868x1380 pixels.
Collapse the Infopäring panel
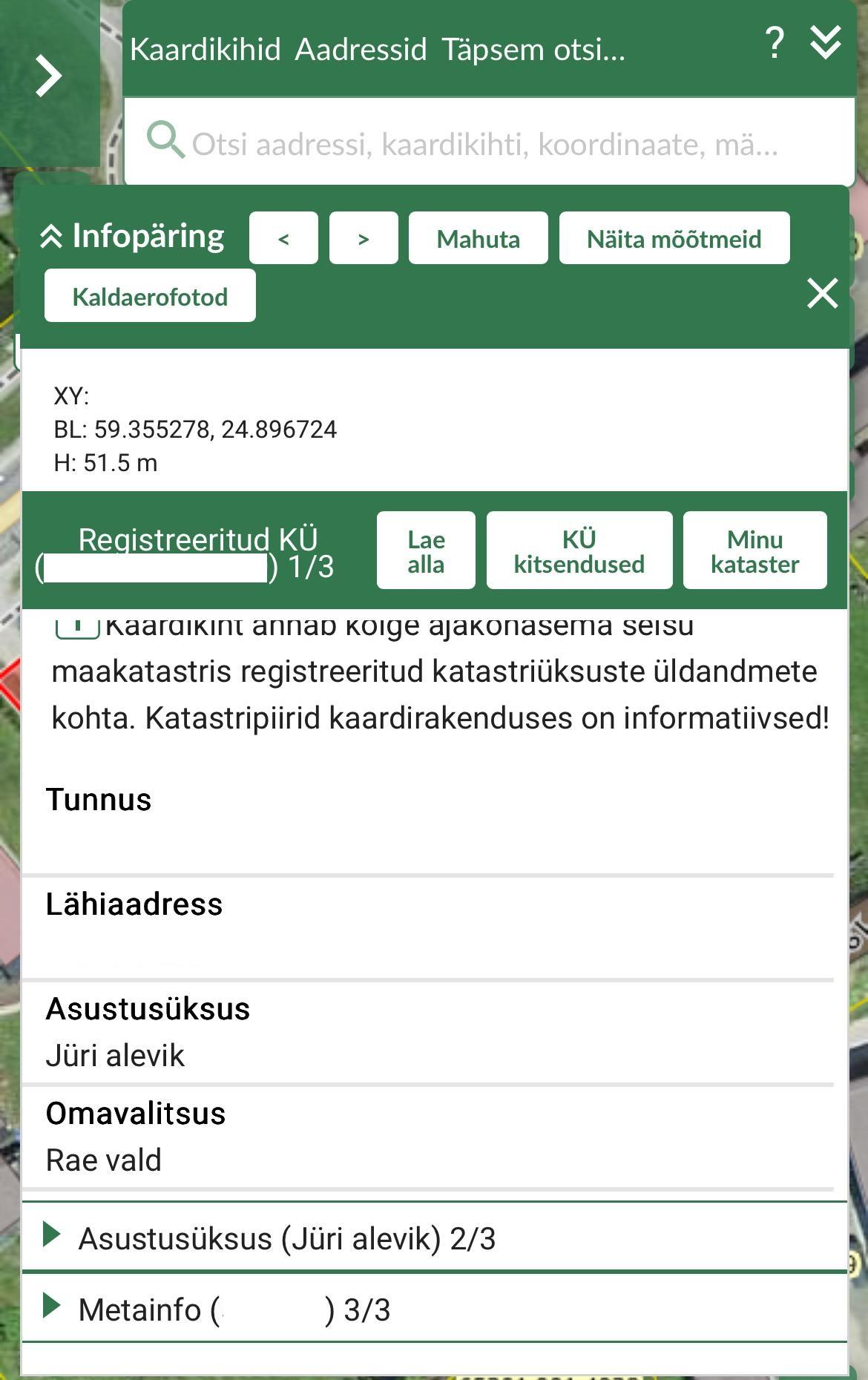point(132,237)
